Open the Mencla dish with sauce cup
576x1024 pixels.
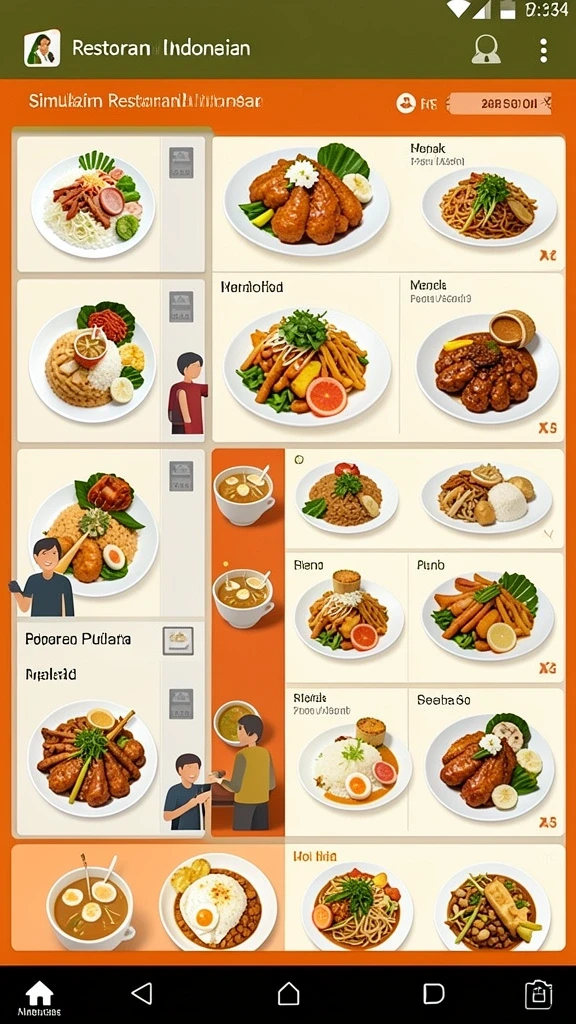[x=483, y=358]
